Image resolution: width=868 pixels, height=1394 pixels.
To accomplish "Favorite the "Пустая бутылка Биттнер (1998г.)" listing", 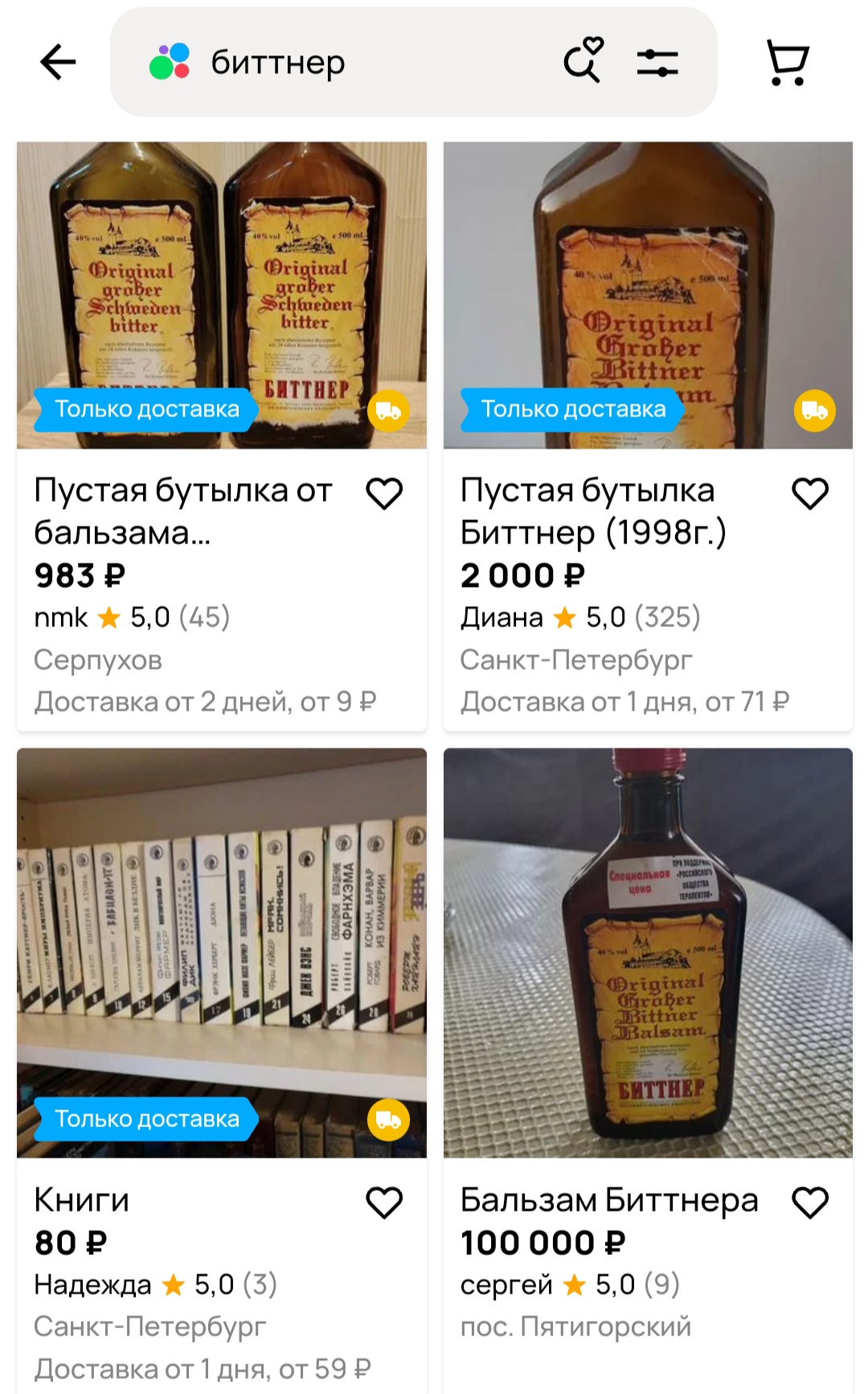I will tap(810, 494).
